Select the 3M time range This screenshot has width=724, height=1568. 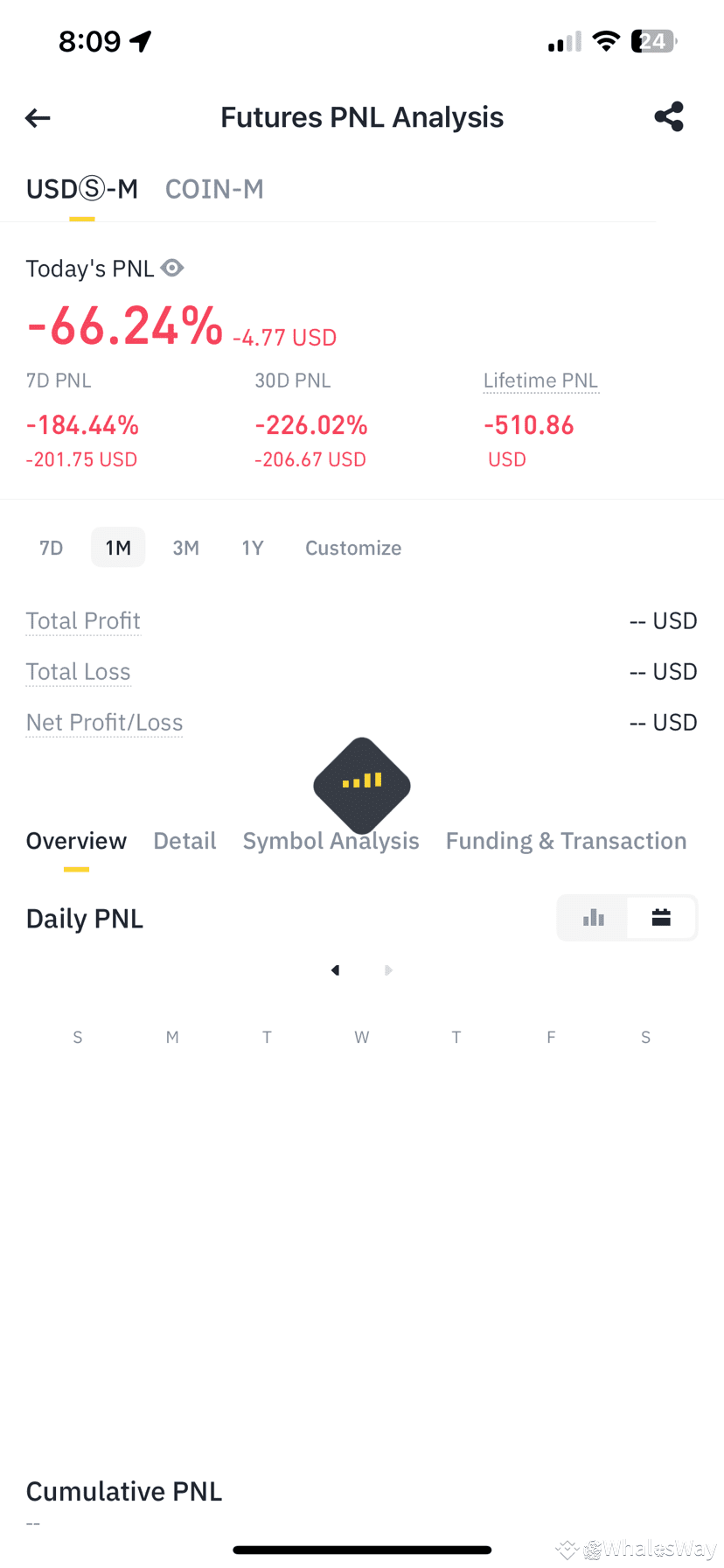(x=185, y=548)
